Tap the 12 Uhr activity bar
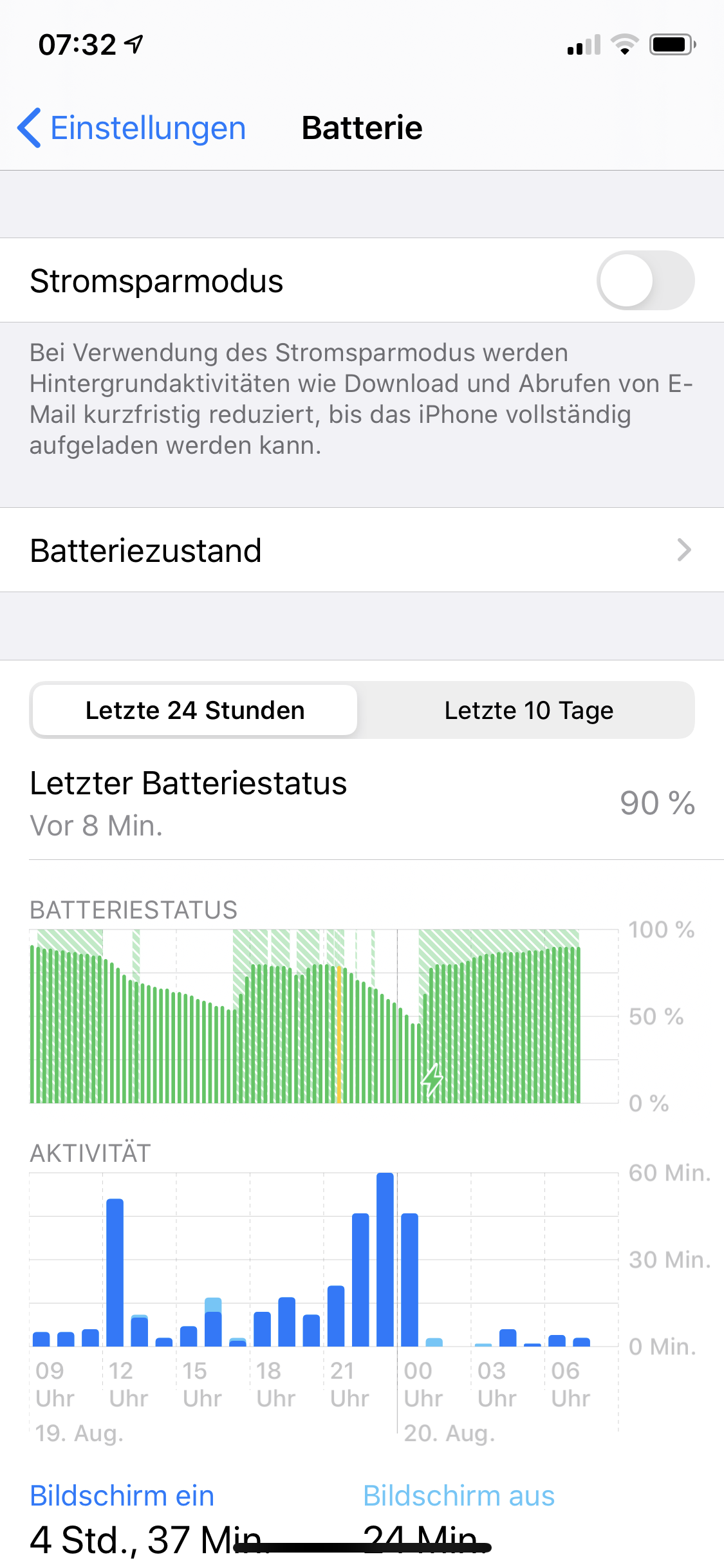Image resolution: width=724 pixels, height=1568 pixels. tap(115, 1271)
